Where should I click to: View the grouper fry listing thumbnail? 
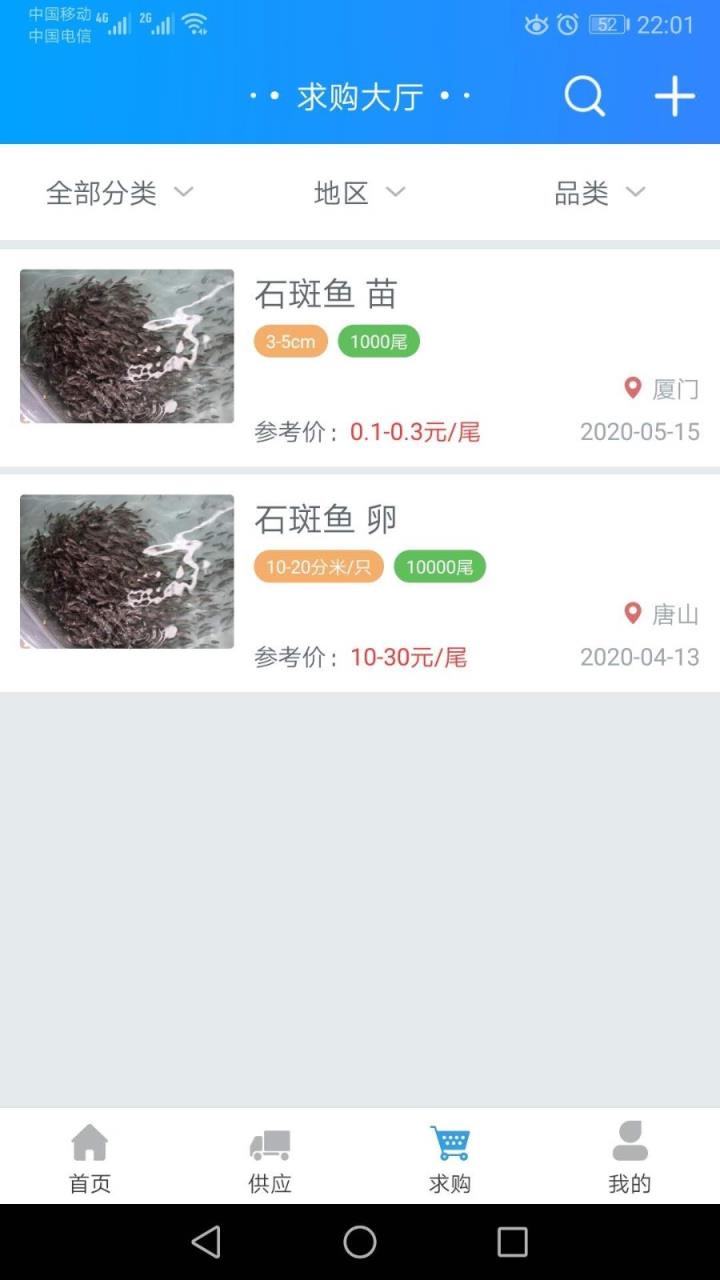pyautogui.click(x=126, y=346)
